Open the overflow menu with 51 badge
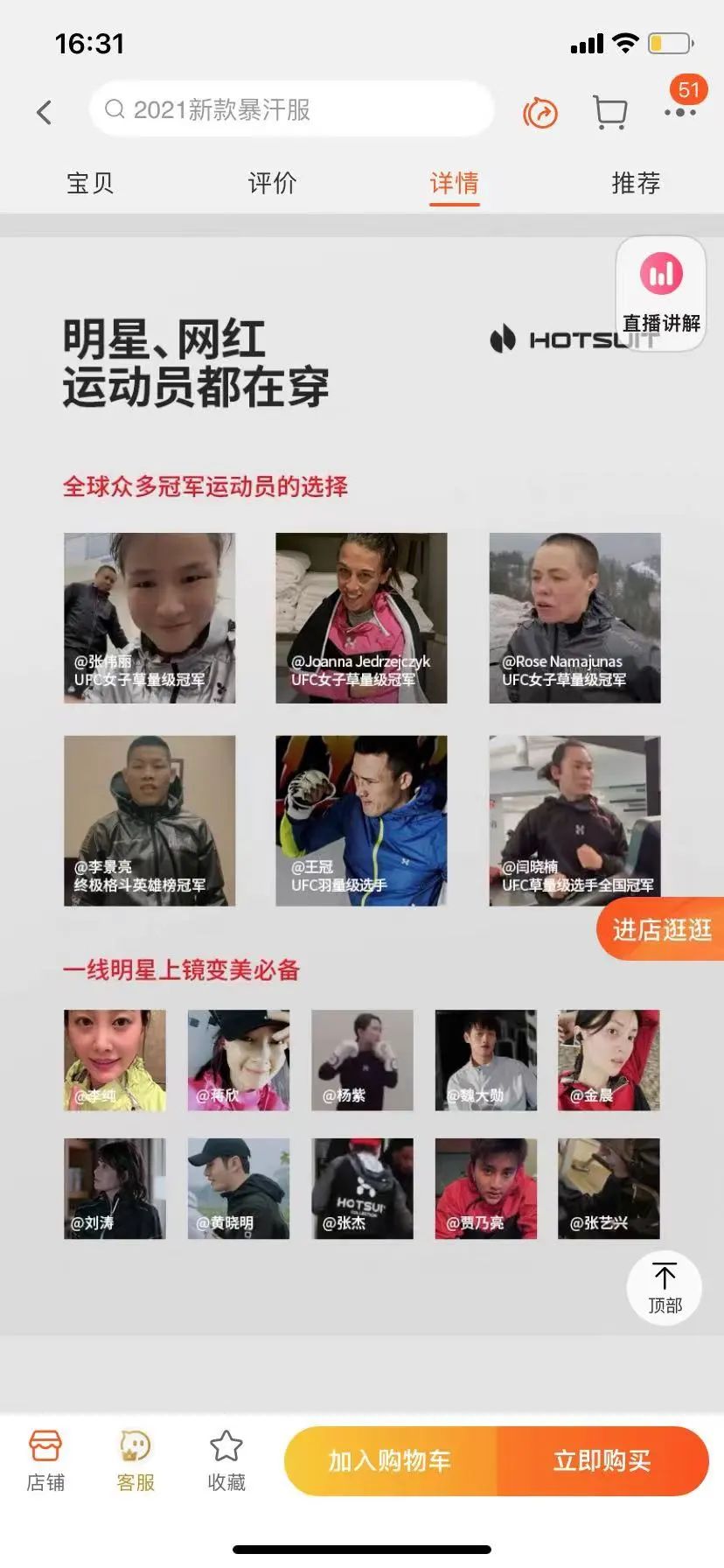Image resolution: width=724 pixels, height=1568 pixels. [679, 110]
